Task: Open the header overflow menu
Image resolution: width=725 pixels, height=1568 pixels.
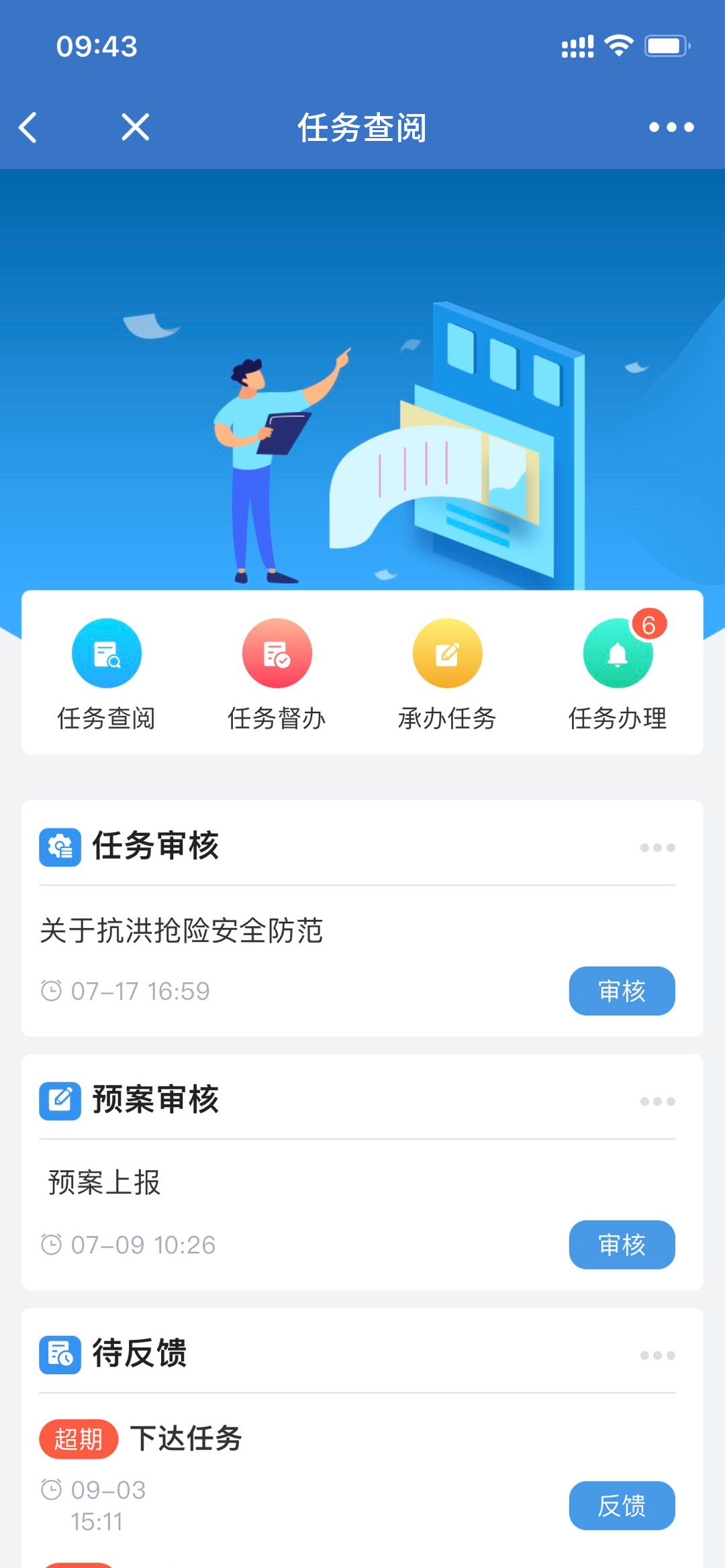Action: (x=671, y=127)
